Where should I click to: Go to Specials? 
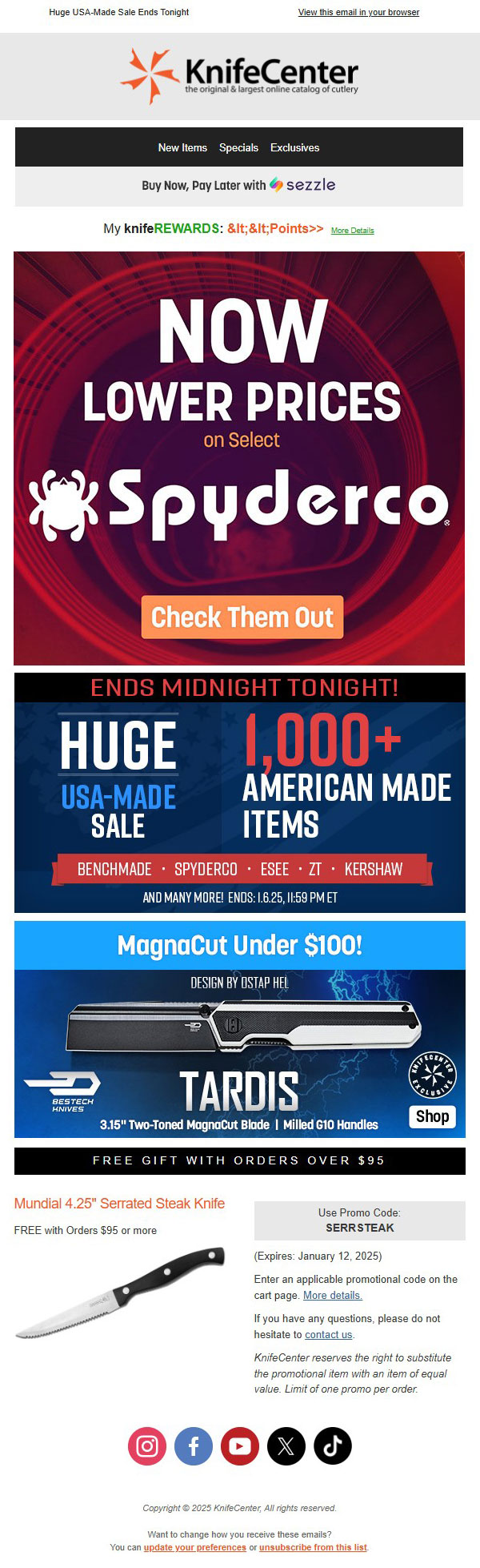238,147
